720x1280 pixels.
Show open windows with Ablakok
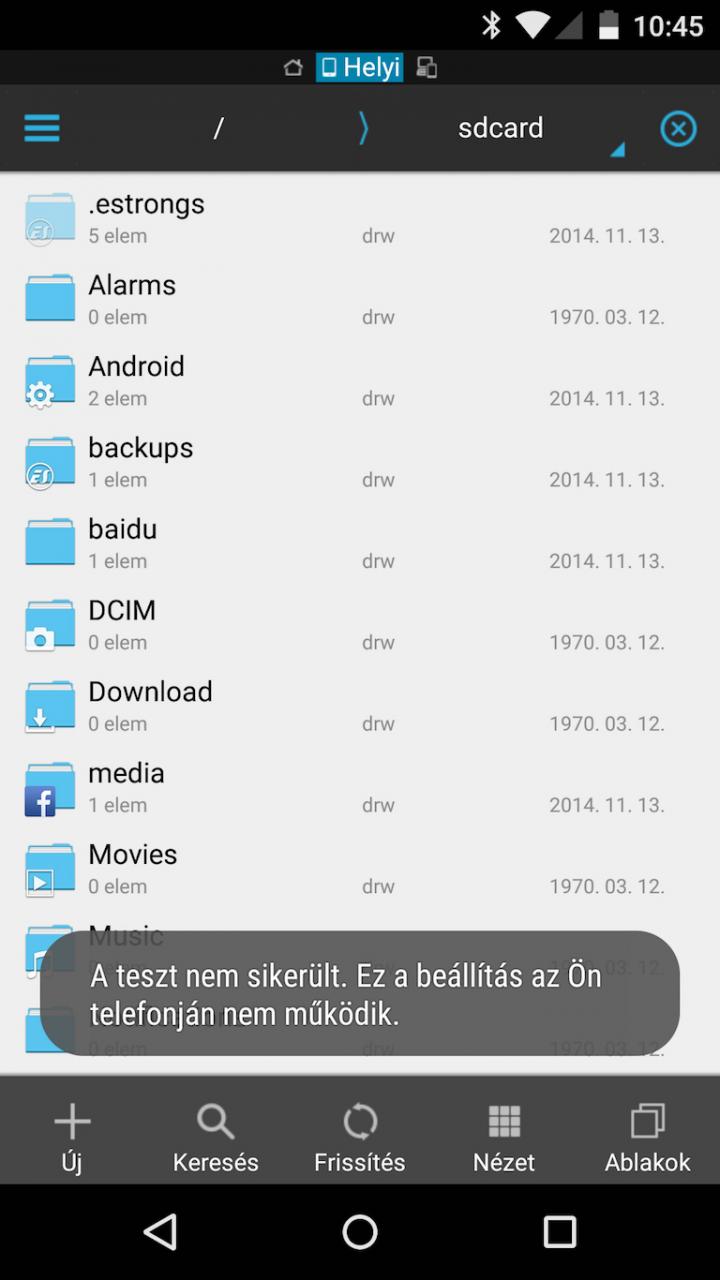648,1136
